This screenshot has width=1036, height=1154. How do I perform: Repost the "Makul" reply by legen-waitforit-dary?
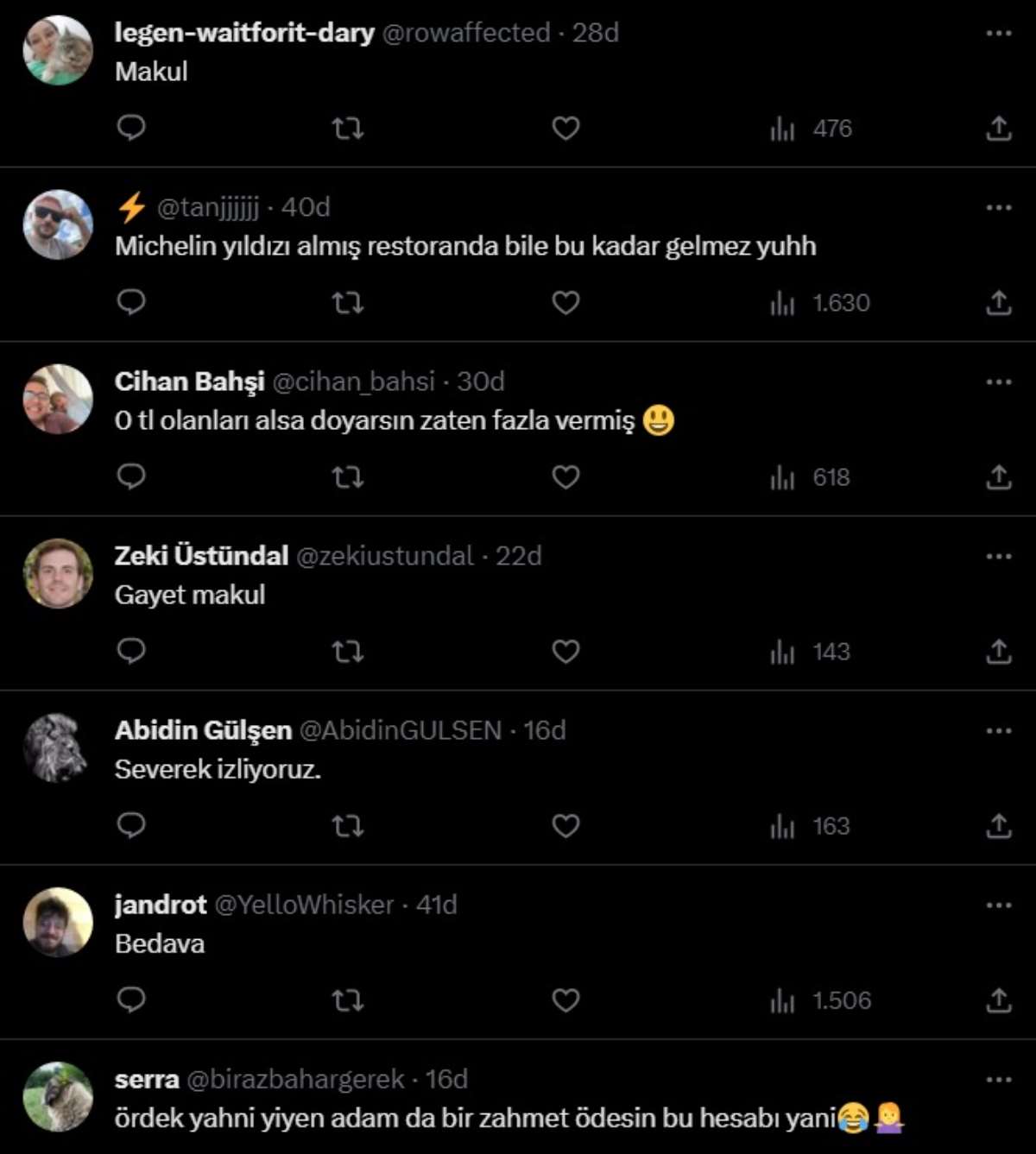pos(348,129)
